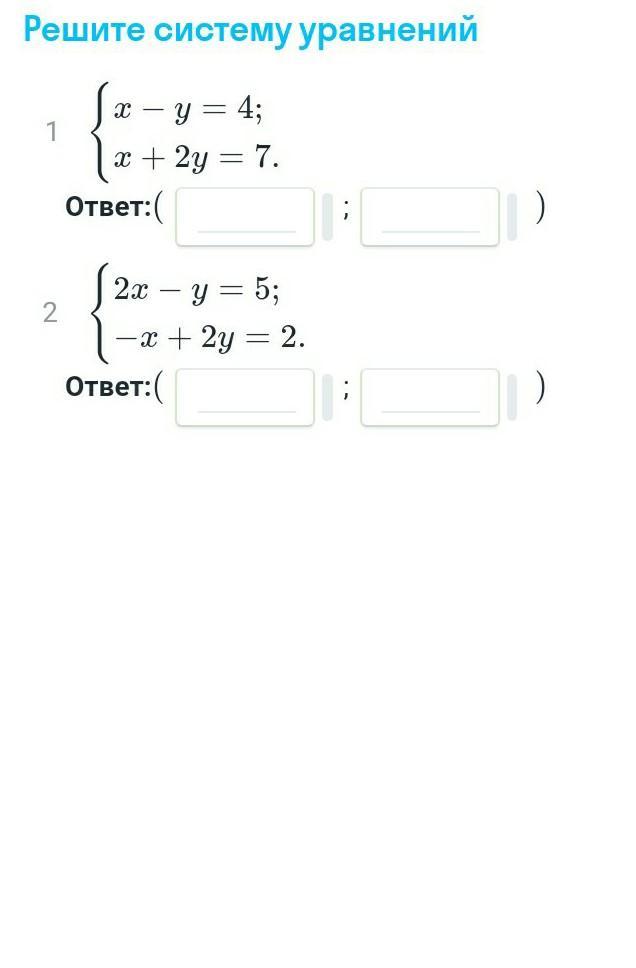Select the second answer field for system 1
Screen dimensions: 636x968
click(x=430, y=216)
